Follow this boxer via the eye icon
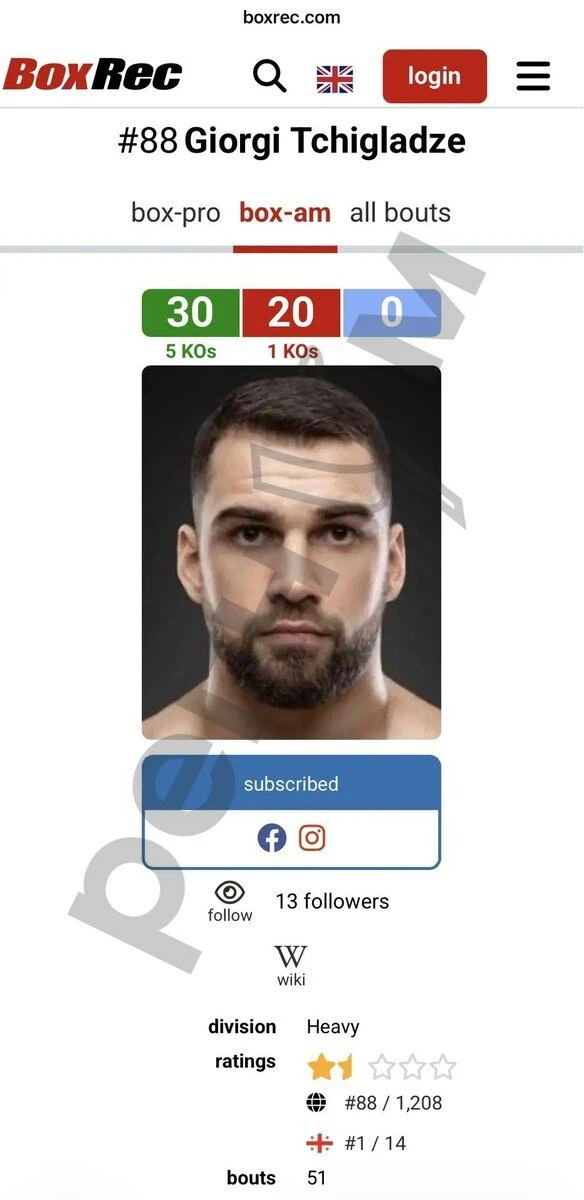 pyautogui.click(x=230, y=901)
